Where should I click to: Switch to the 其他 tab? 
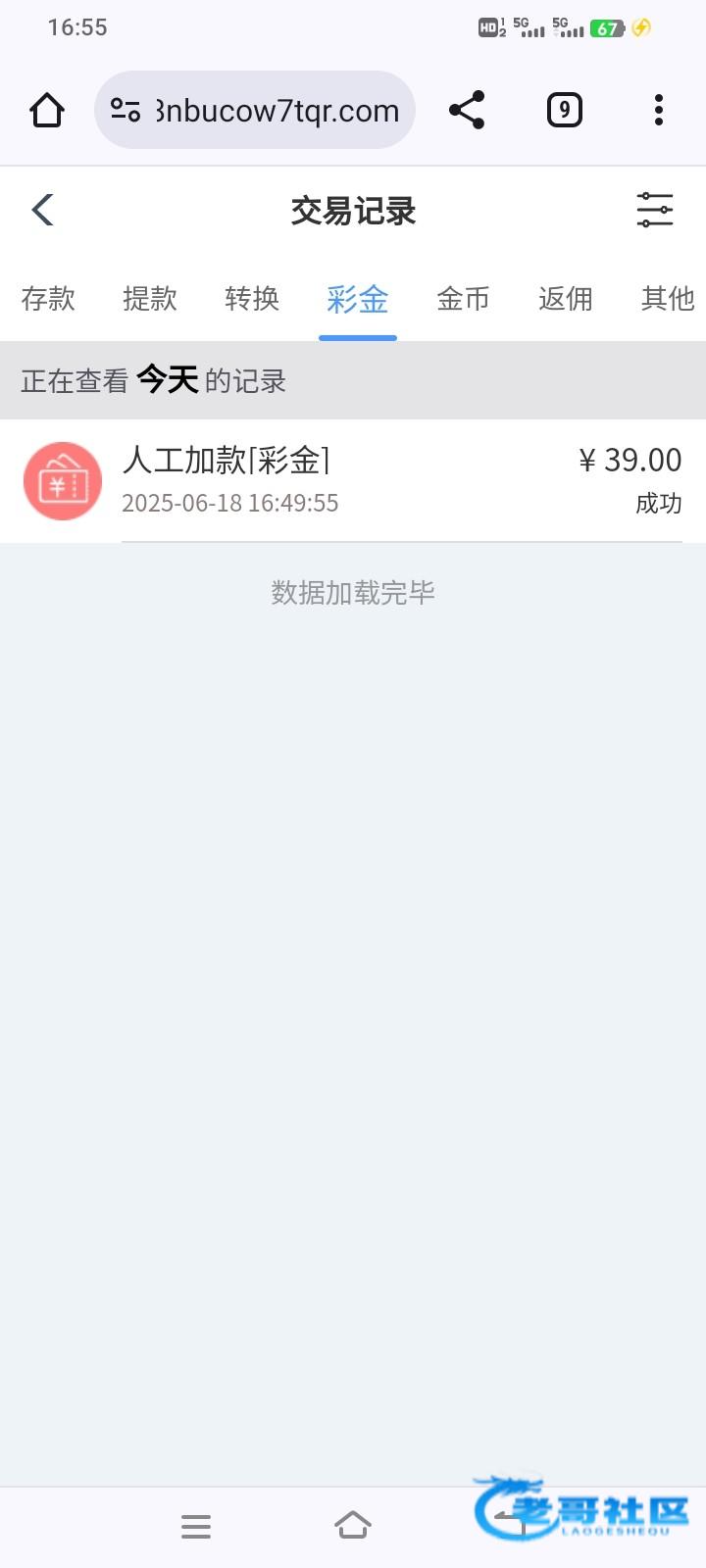(x=667, y=298)
